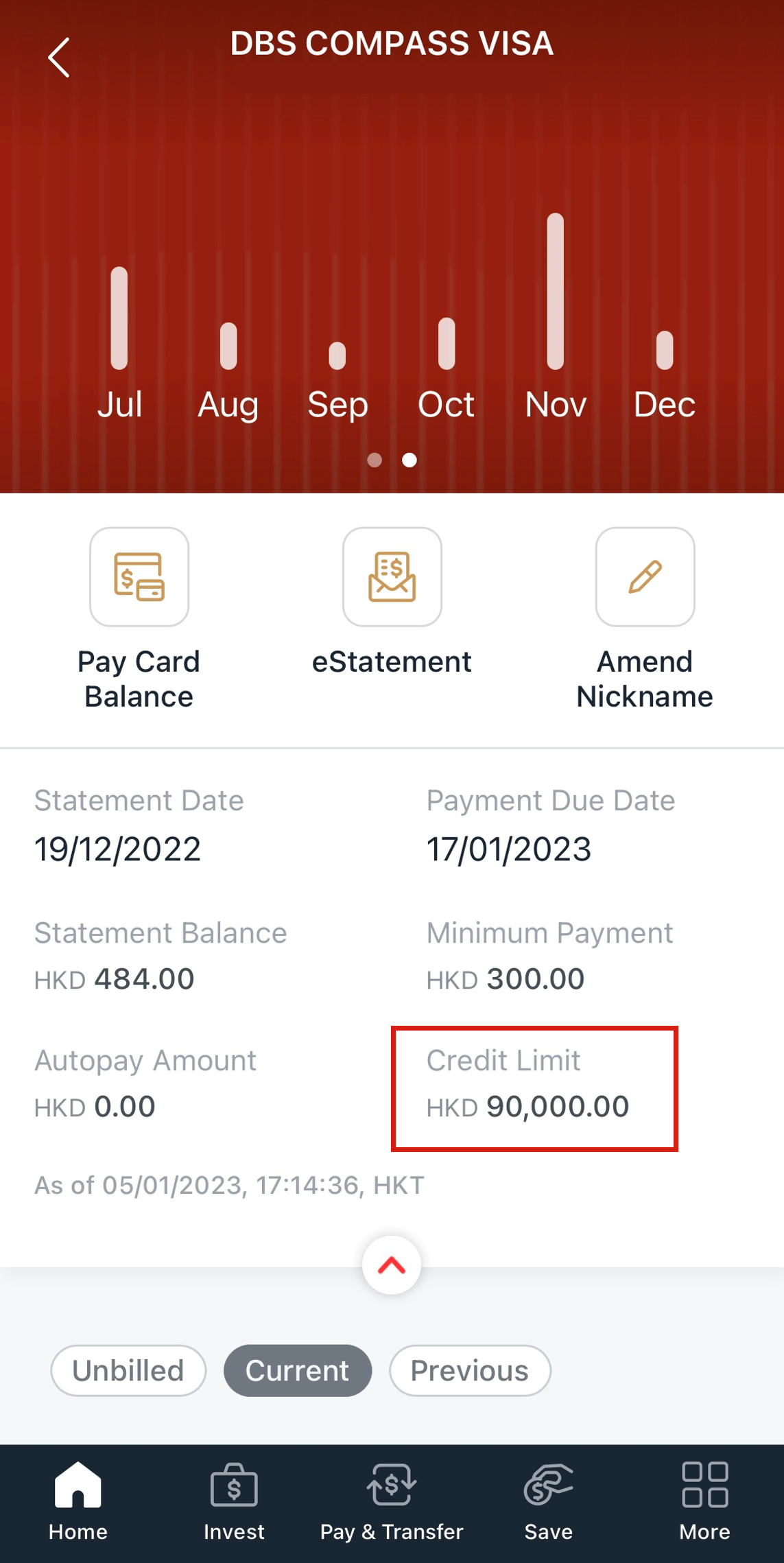
Task: Select the Nov bar in the chart
Action: coord(555,292)
